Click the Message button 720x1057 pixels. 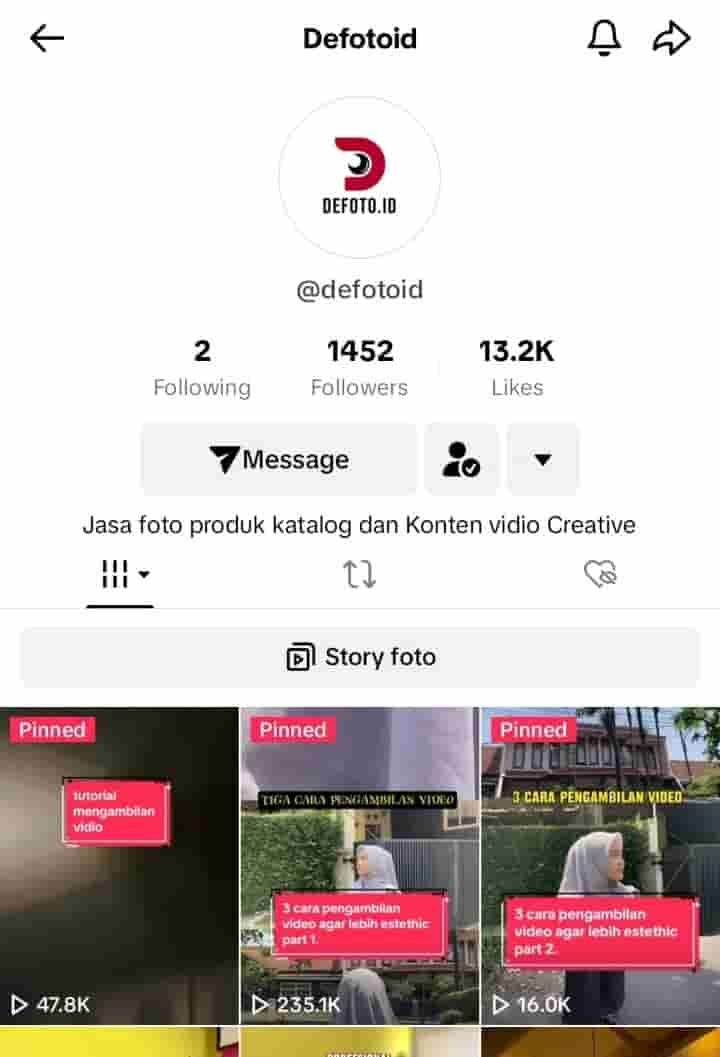280,459
